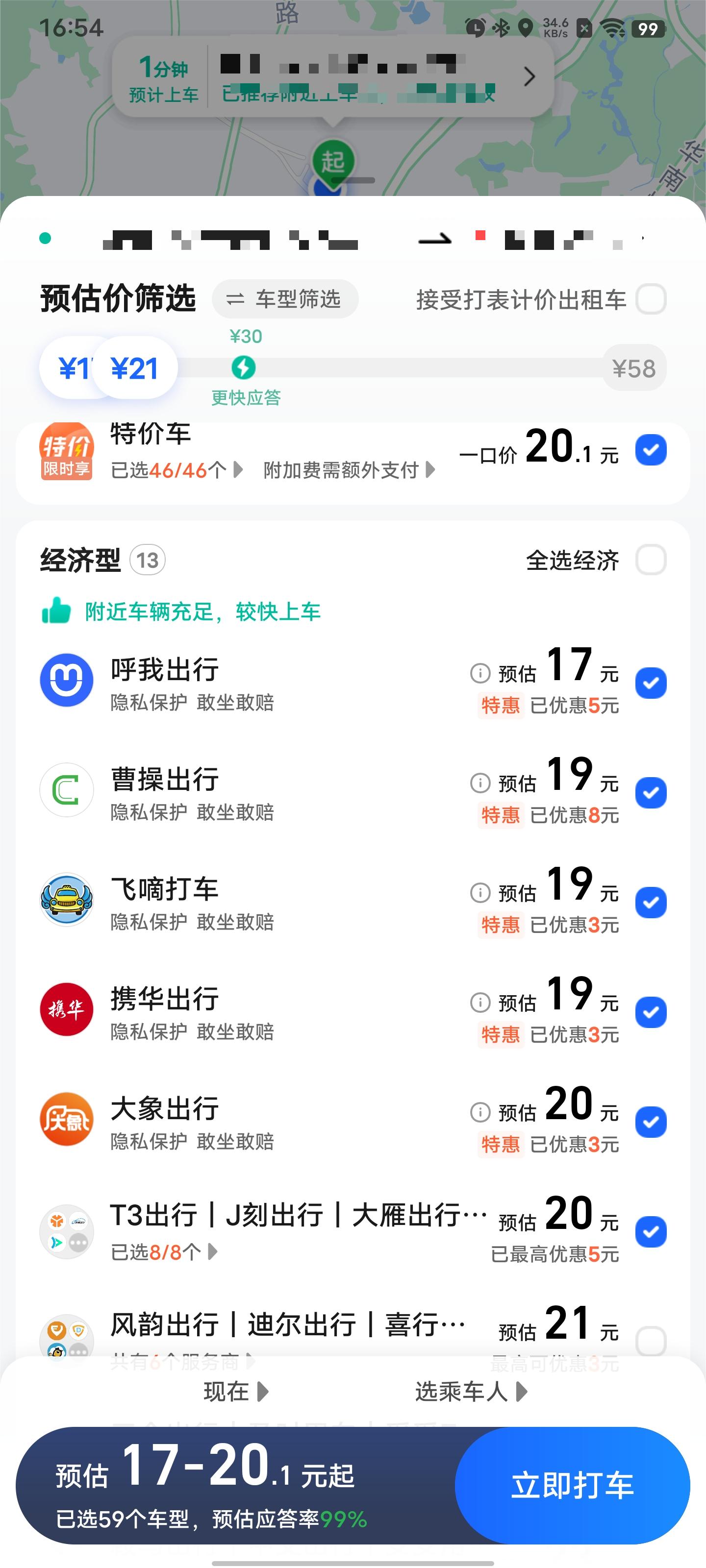Open the pickup route card chevron at top
Viewport: 706px width, 1568px height.
tap(529, 77)
